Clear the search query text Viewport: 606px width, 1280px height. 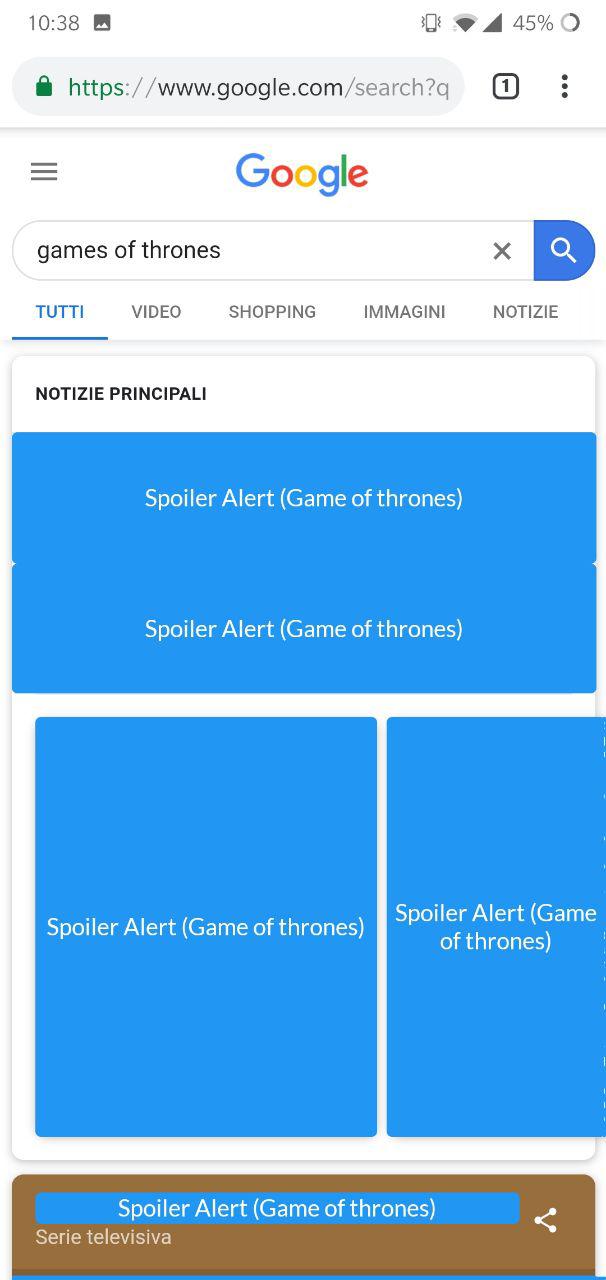pos(502,251)
